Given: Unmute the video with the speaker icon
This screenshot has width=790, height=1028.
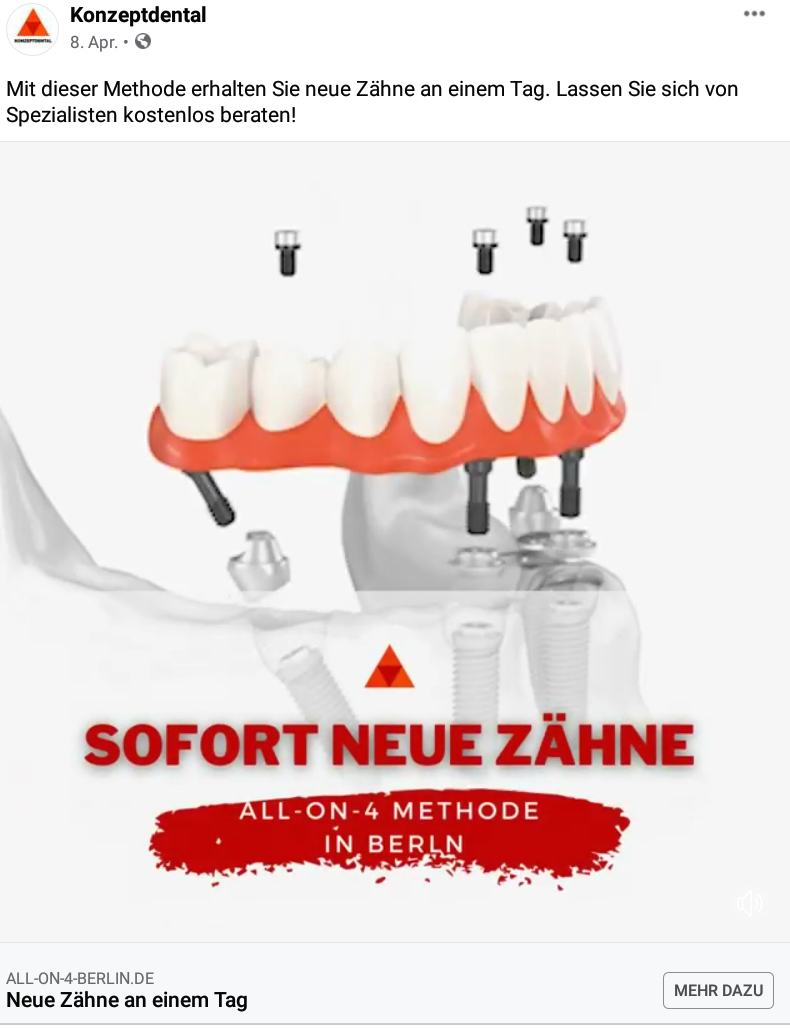Looking at the screenshot, I should pos(749,904).
